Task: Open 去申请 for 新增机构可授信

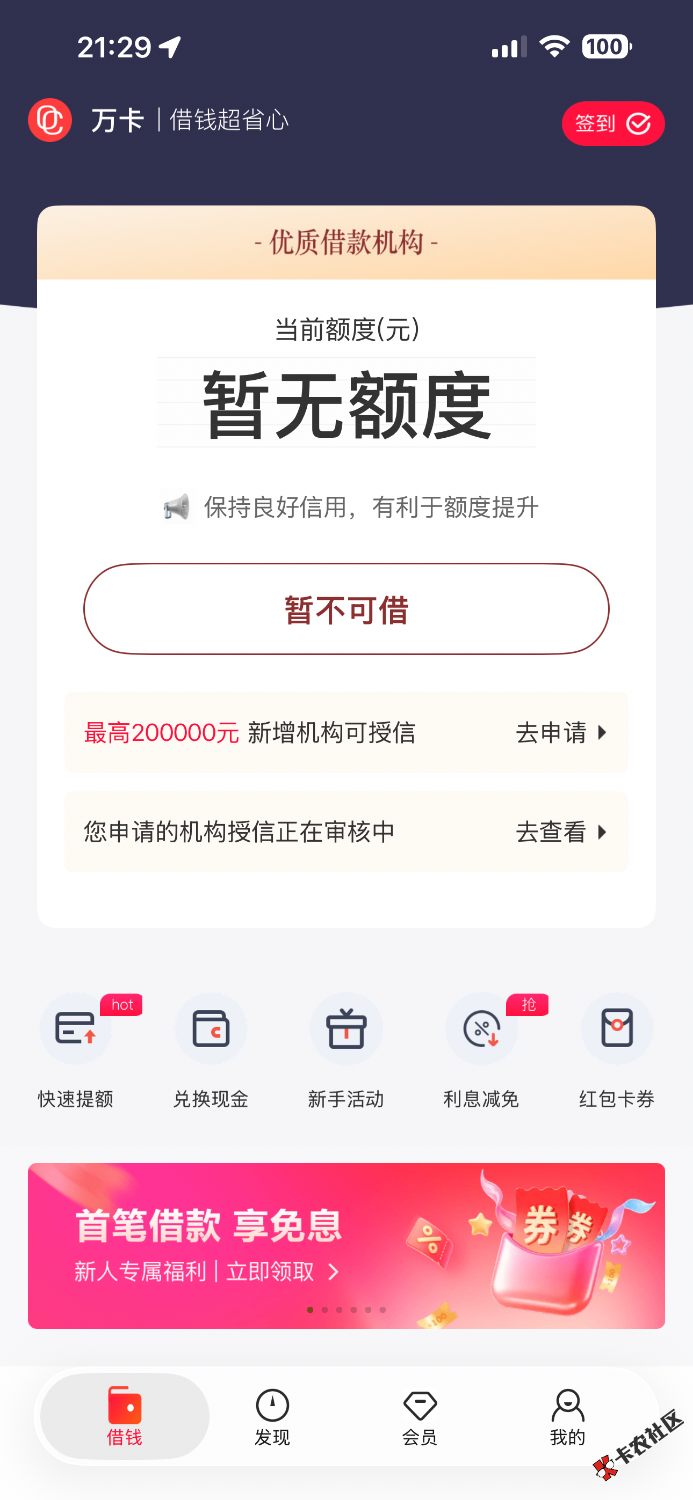Action: tap(561, 733)
